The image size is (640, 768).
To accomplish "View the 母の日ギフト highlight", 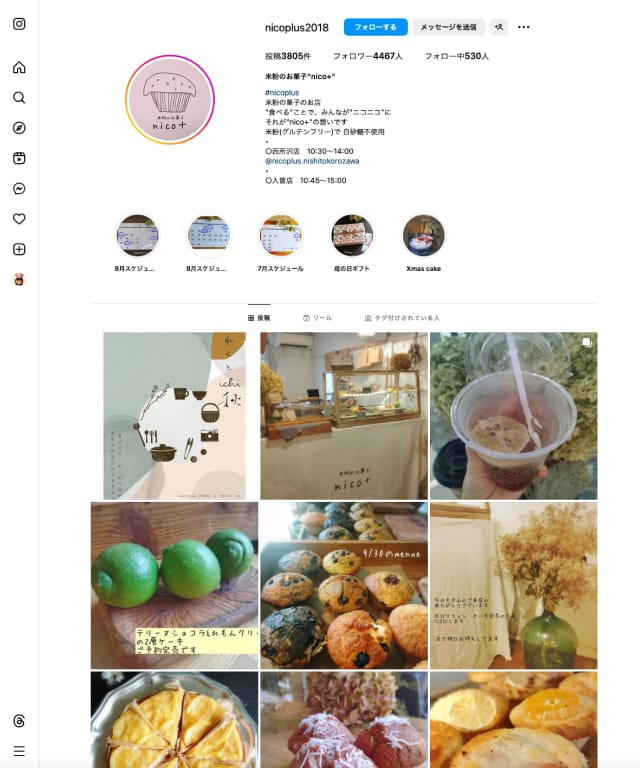I will pyautogui.click(x=352, y=236).
